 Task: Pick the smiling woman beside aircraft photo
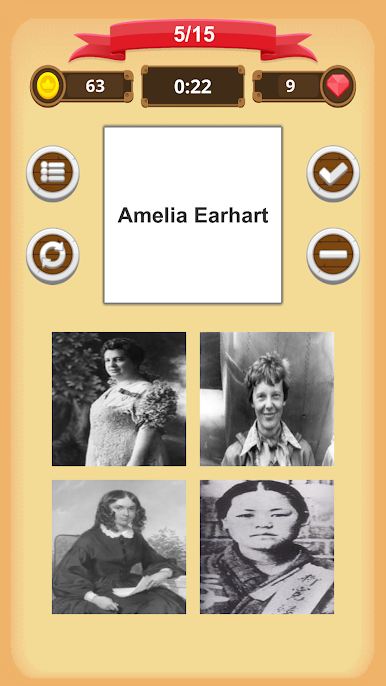coord(267,399)
